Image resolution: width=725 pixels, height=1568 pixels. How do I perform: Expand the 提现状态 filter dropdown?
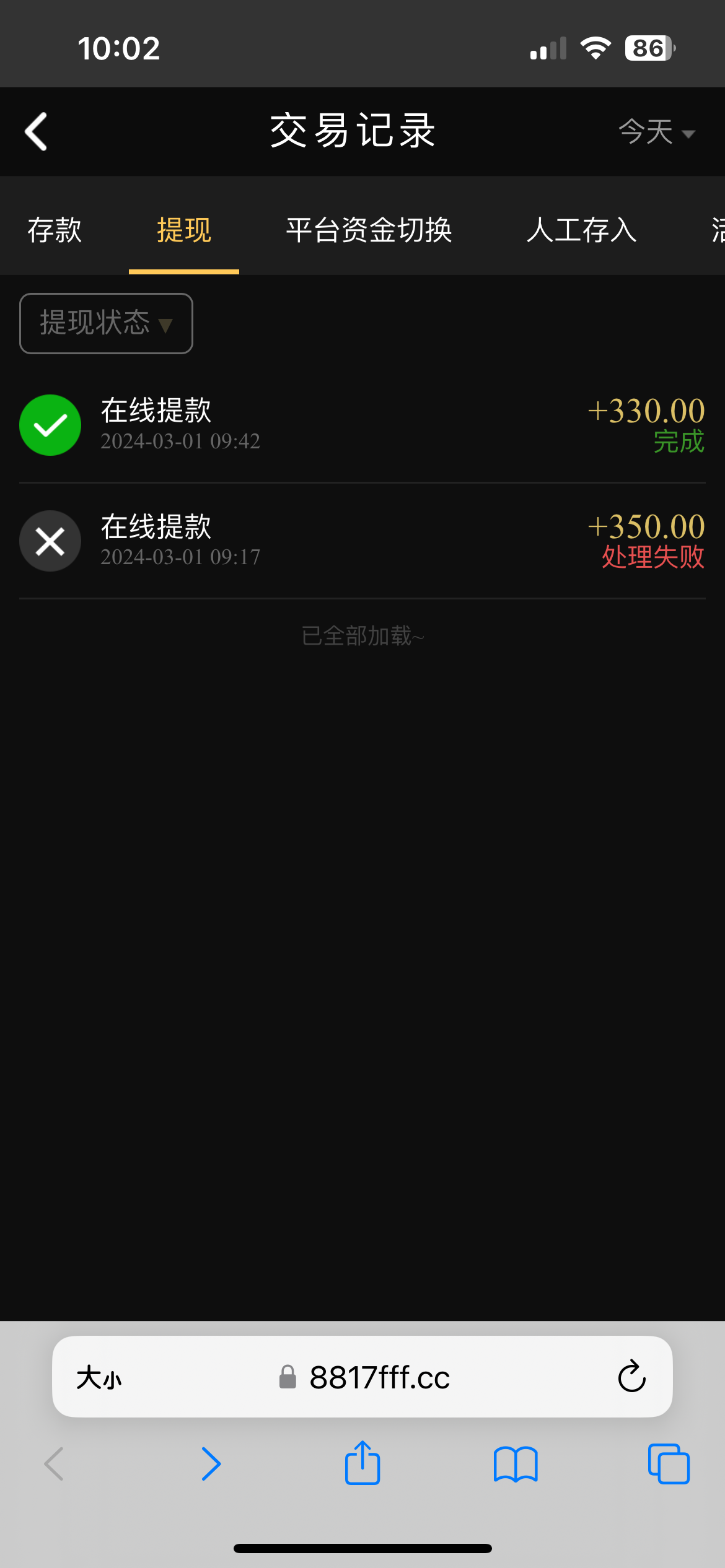106,323
